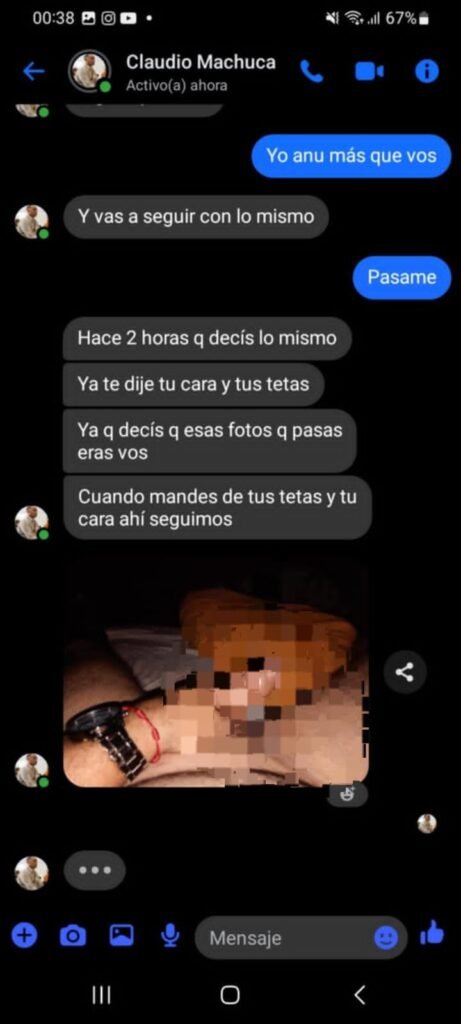
Task: Open the camera from the composer
Action: coord(72,936)
